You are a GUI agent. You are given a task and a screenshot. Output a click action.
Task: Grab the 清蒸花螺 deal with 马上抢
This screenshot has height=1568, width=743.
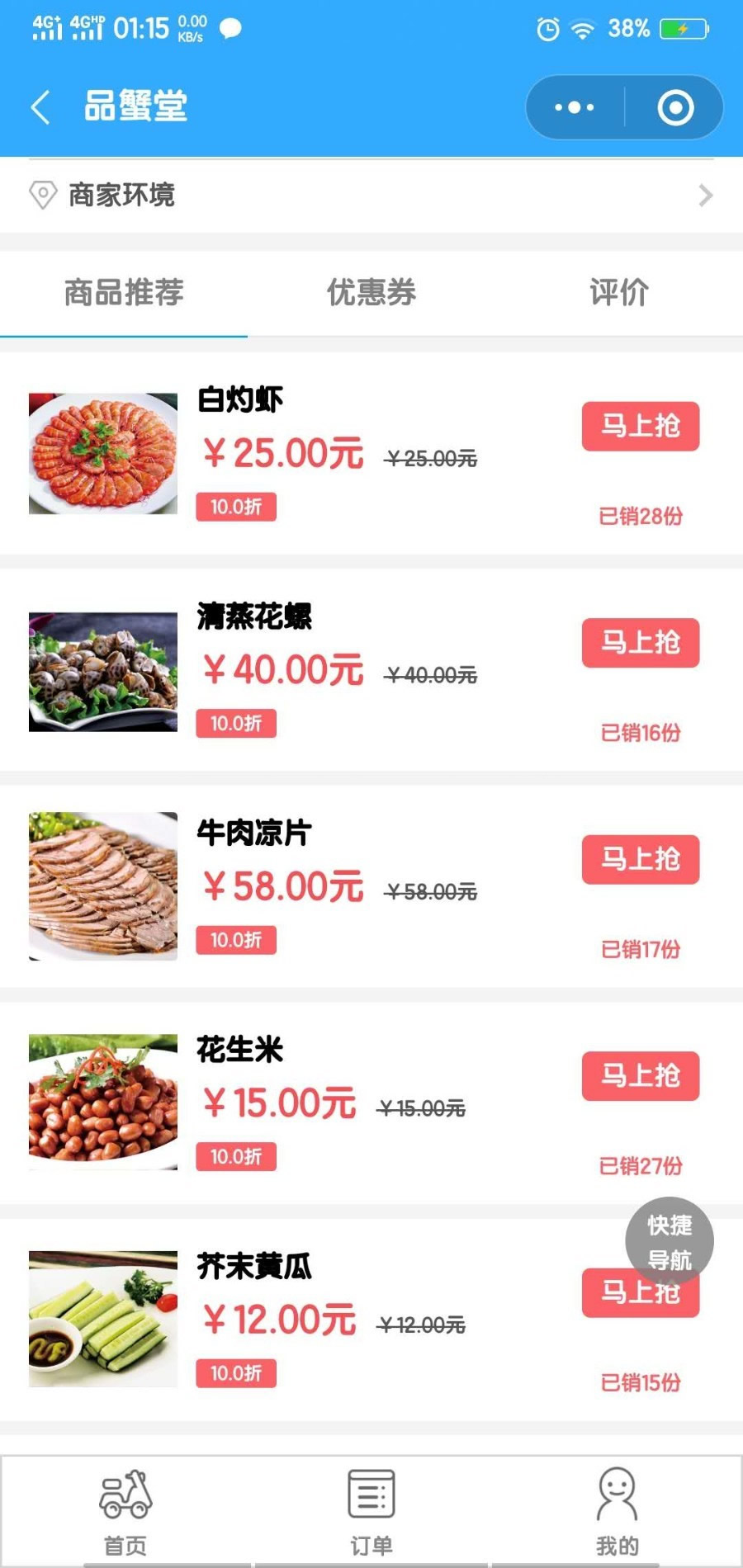[641, 643]
